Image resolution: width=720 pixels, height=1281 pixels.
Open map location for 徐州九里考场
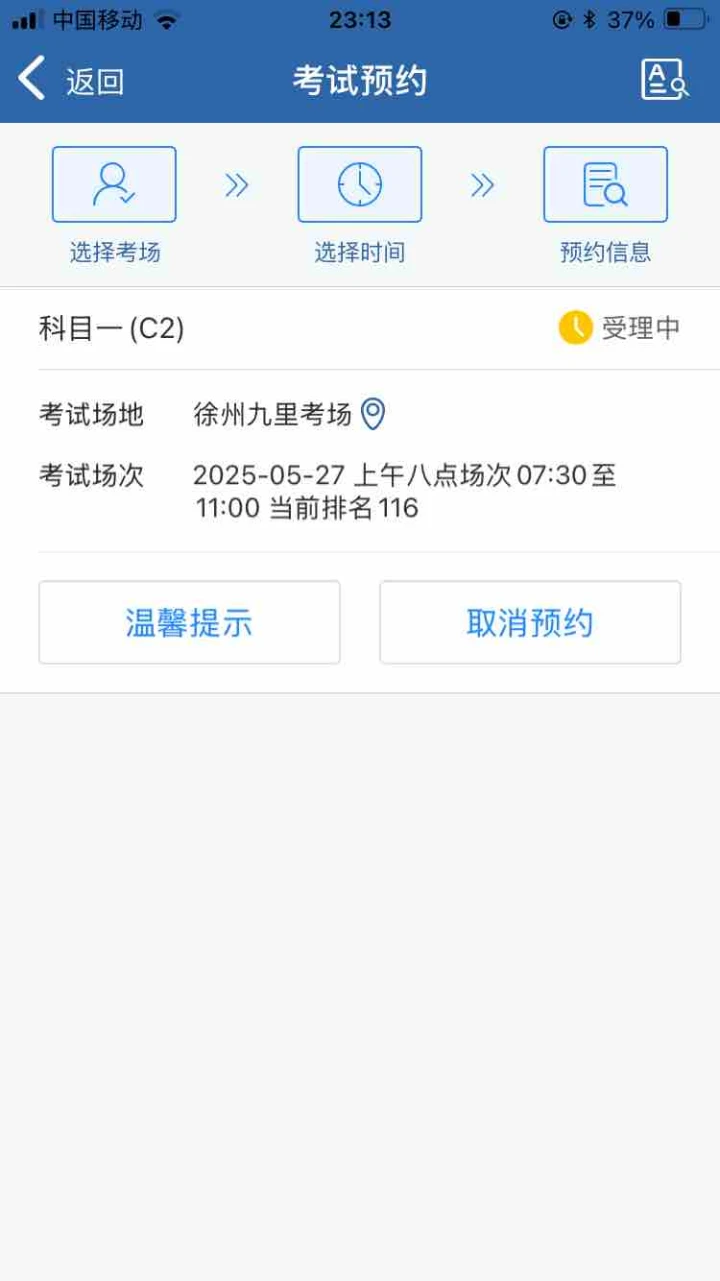(x=373, y=414)
